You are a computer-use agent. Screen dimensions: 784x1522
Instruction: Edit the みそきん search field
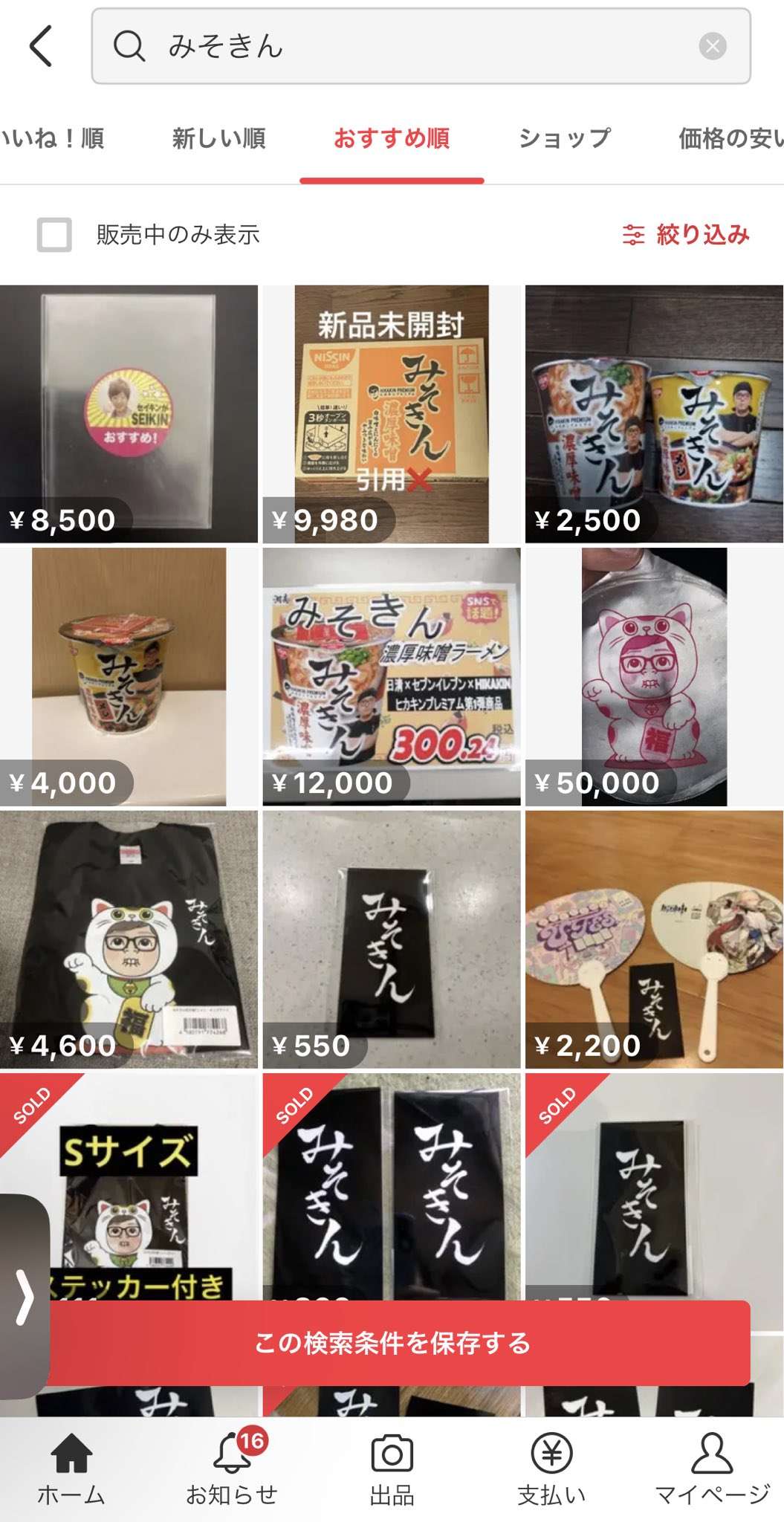pos(416,46)
